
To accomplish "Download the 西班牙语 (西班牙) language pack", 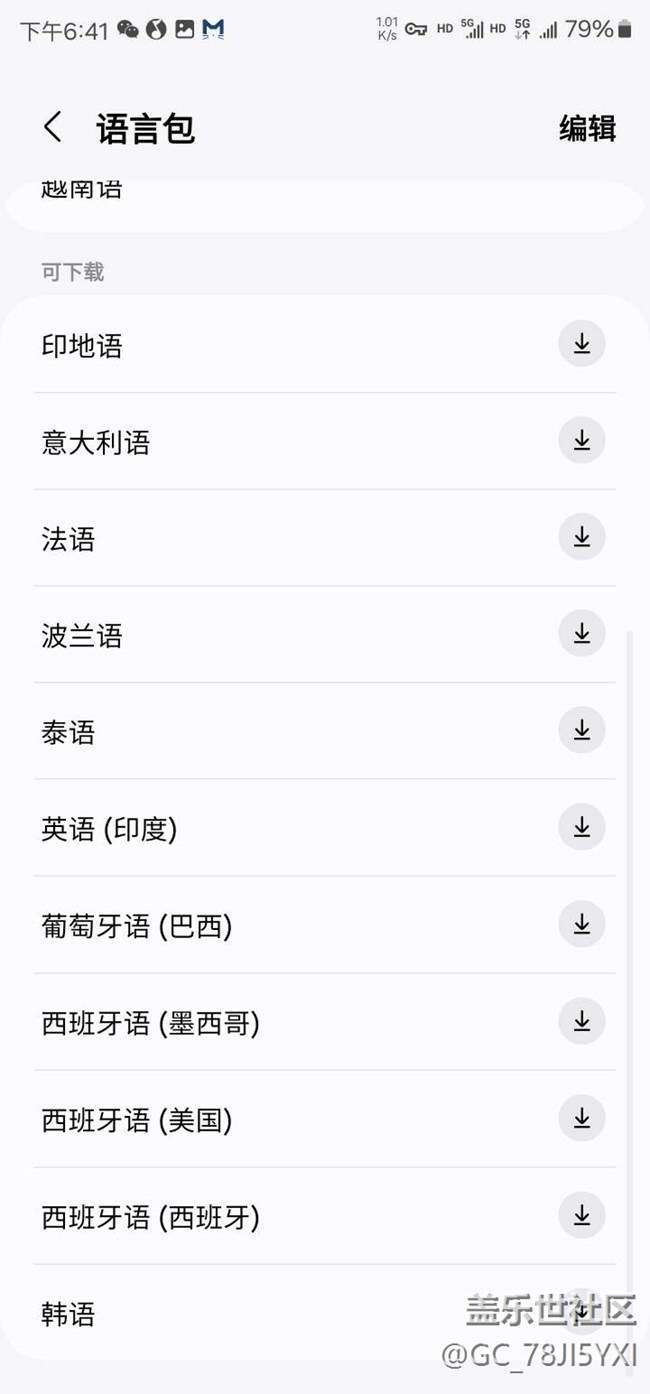I will point(582,1216).
